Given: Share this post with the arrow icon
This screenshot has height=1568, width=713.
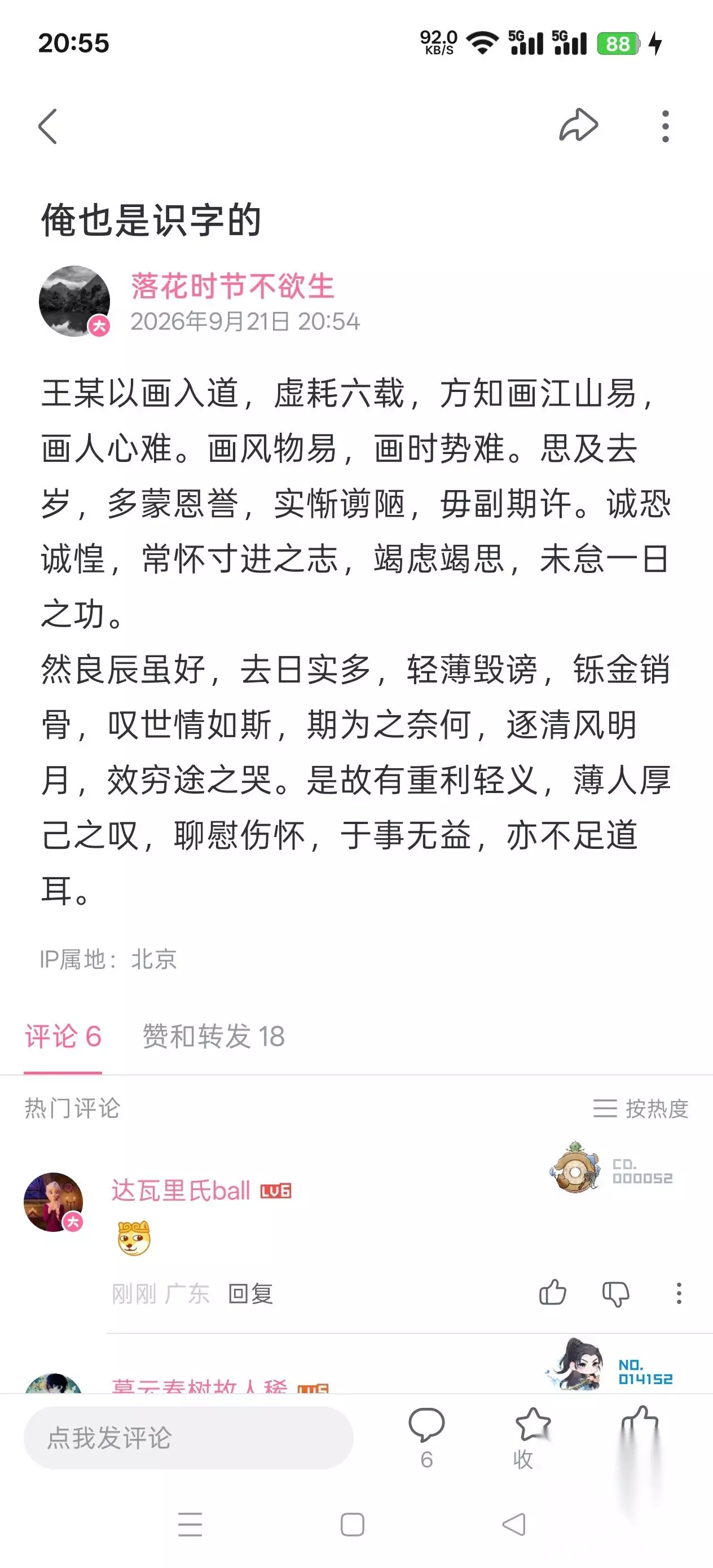Looking at the screenshot, I should click(x=578, y=125).
